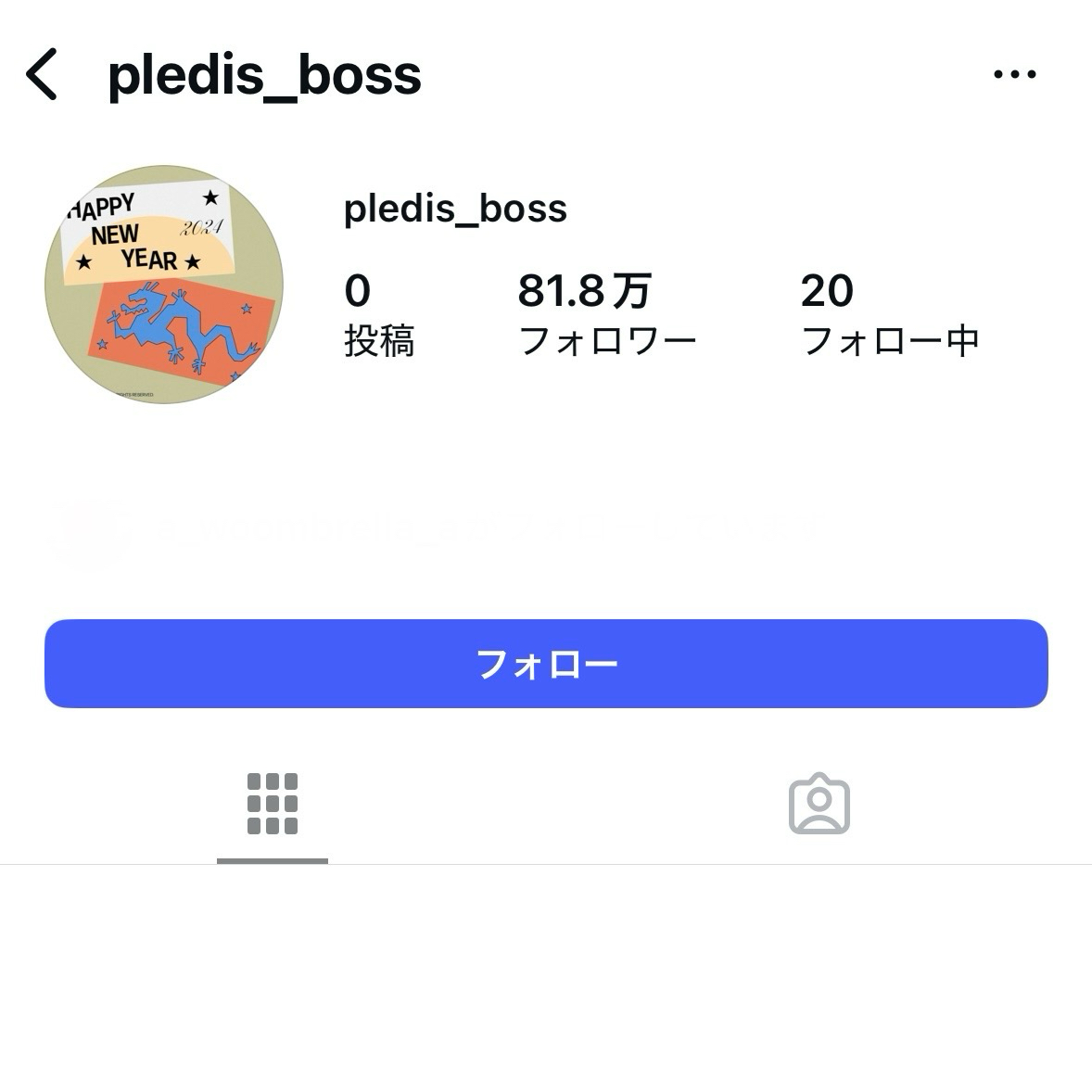Switch to the tagged photos tab

point(819,805)
